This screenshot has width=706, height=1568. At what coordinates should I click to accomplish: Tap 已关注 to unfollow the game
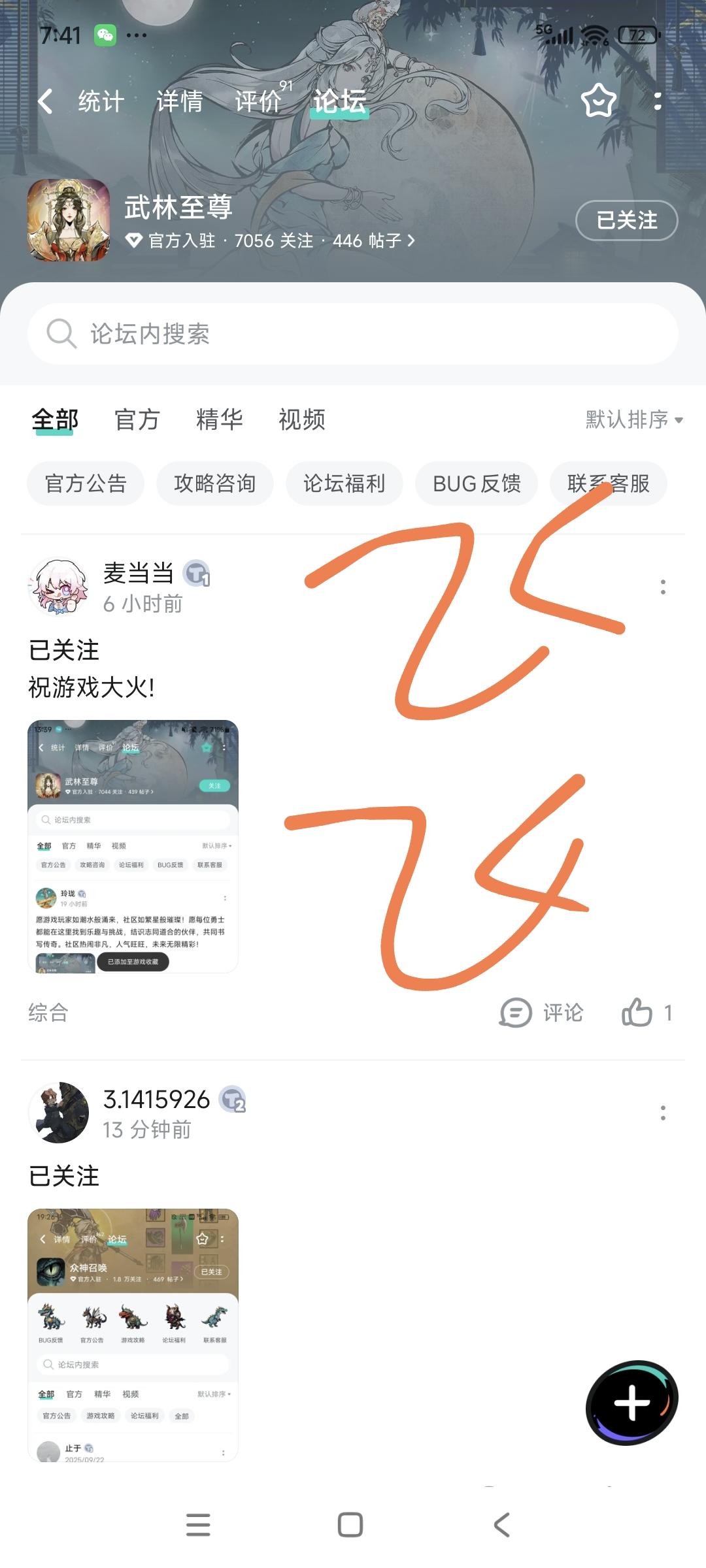click(626, 221)
